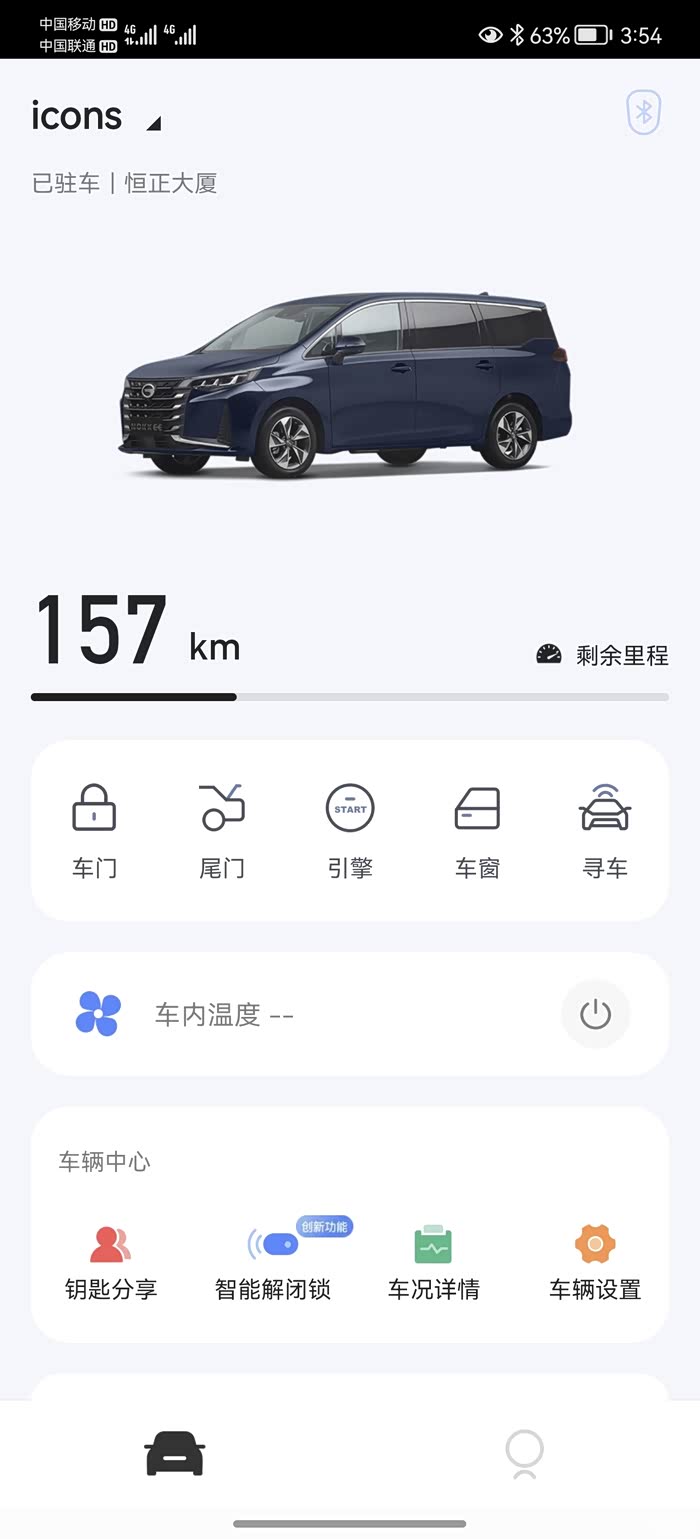Viewport: 700px width, 1539px height.
Task: Select the car tab in bottom bar
Action: [x=175, y=1454]
